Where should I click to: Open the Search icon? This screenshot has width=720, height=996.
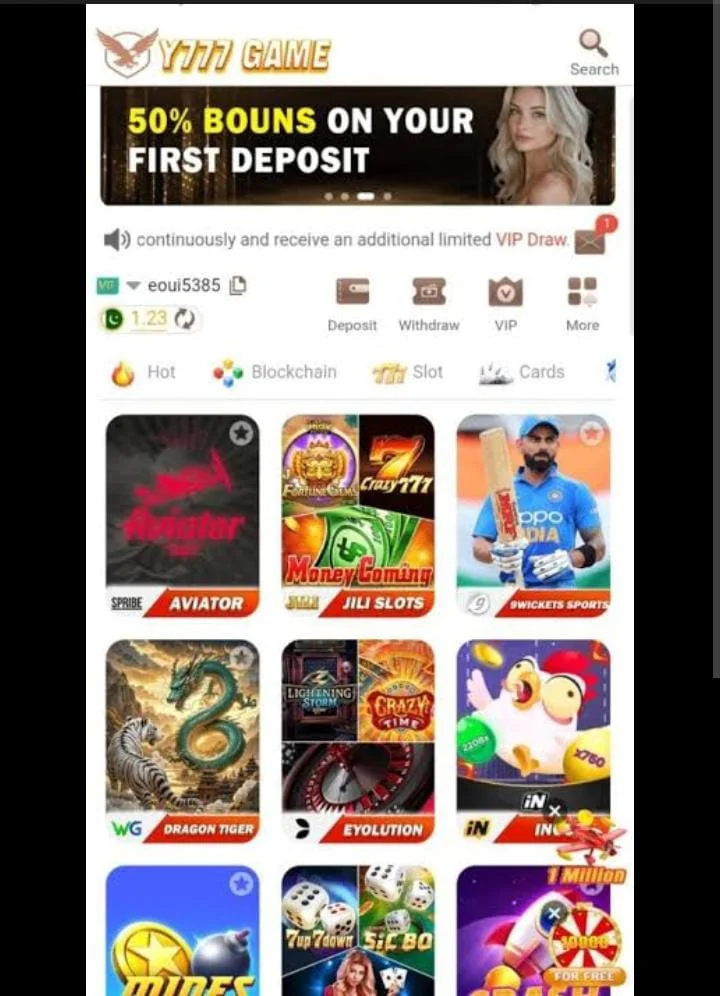point(594,52)
